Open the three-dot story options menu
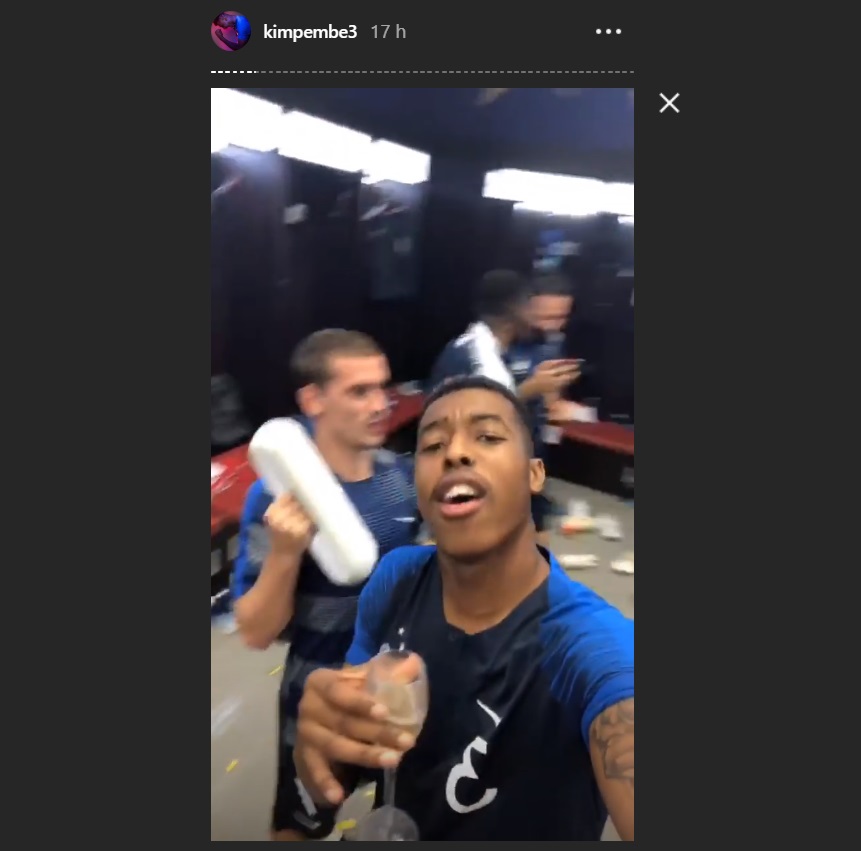Screen dimensions: 861x851 (608, 32)
